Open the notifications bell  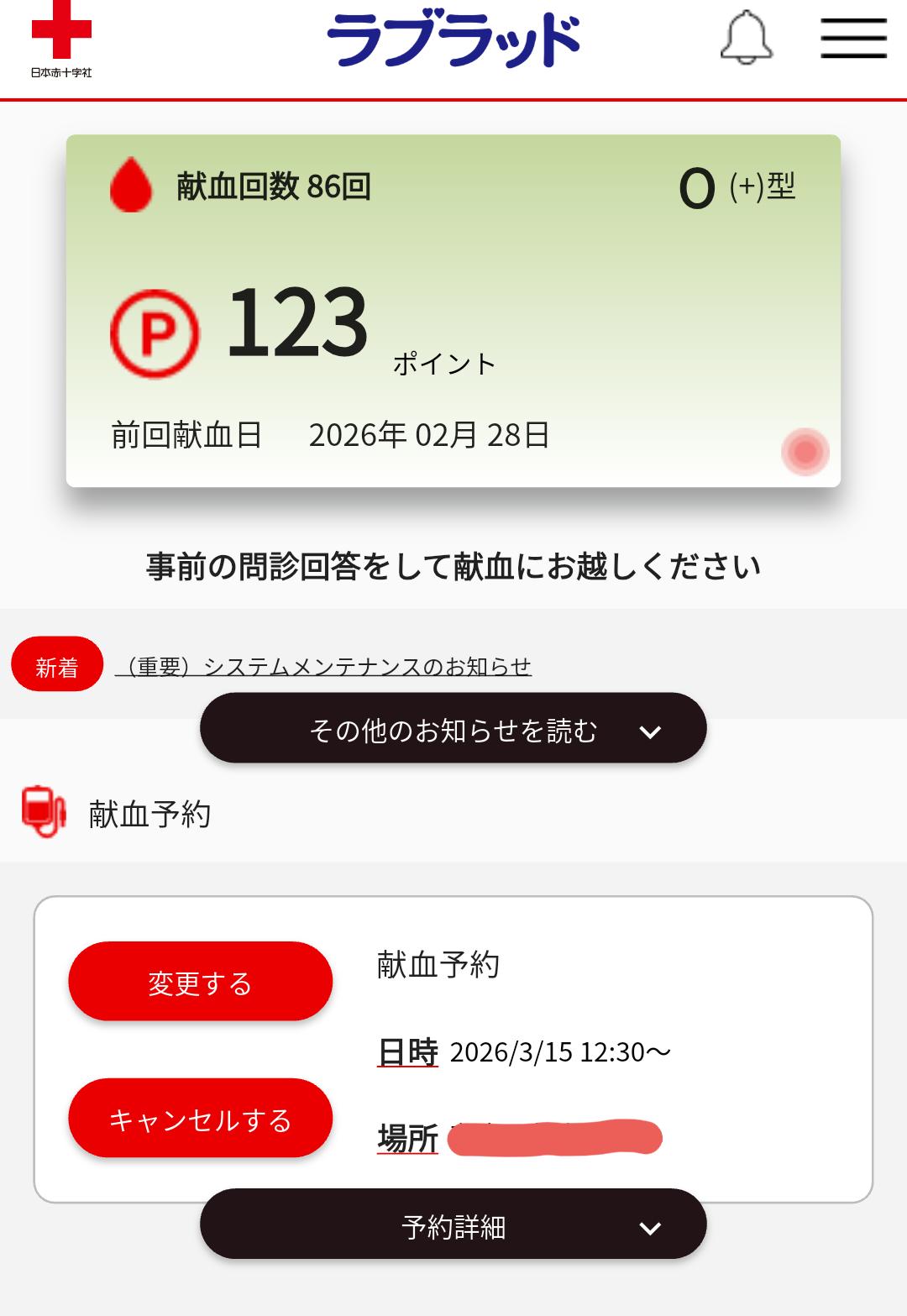click(746, 39)
